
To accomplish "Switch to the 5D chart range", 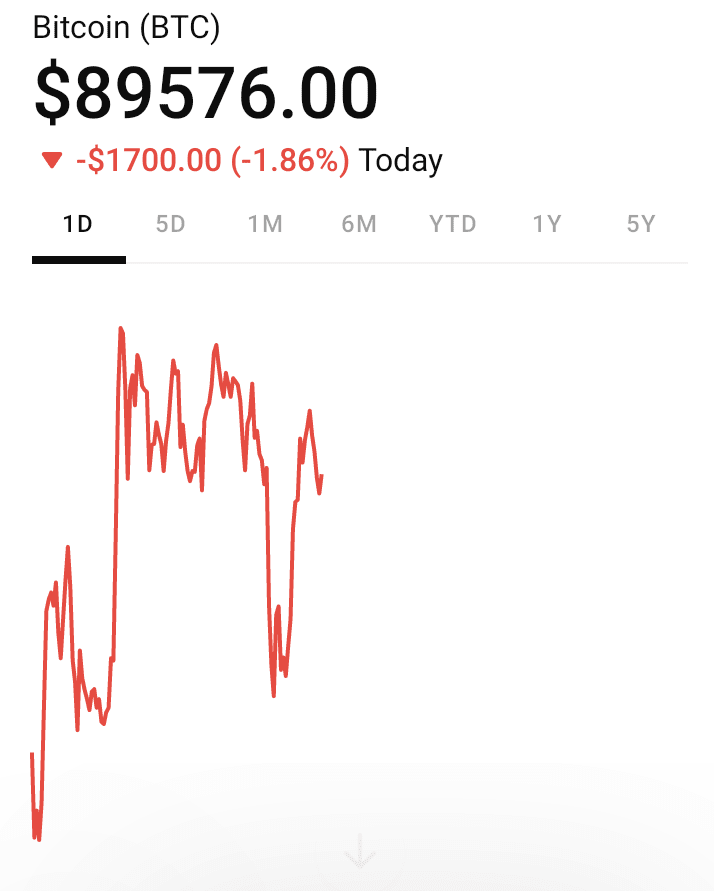I will 171,224.
